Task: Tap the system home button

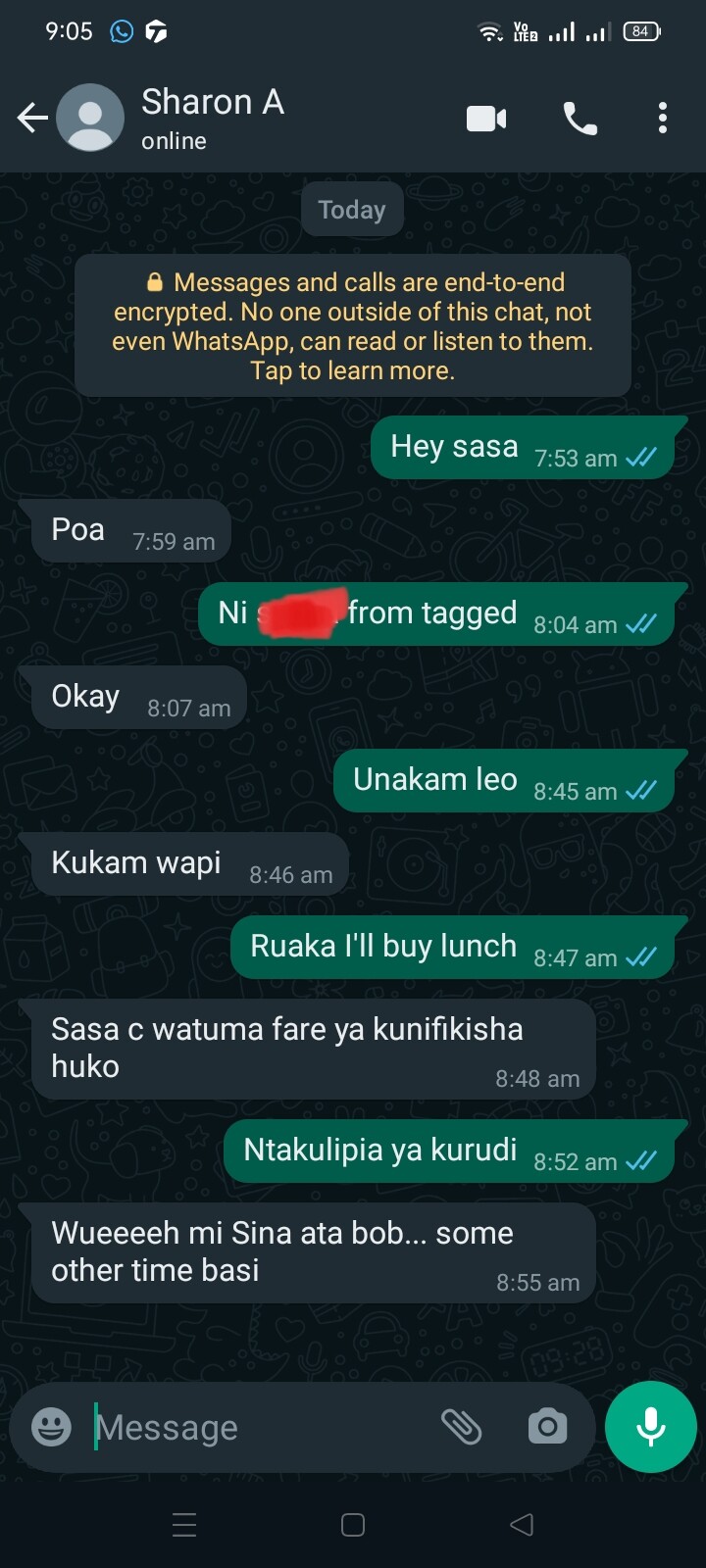Action: pos(353,1525)
